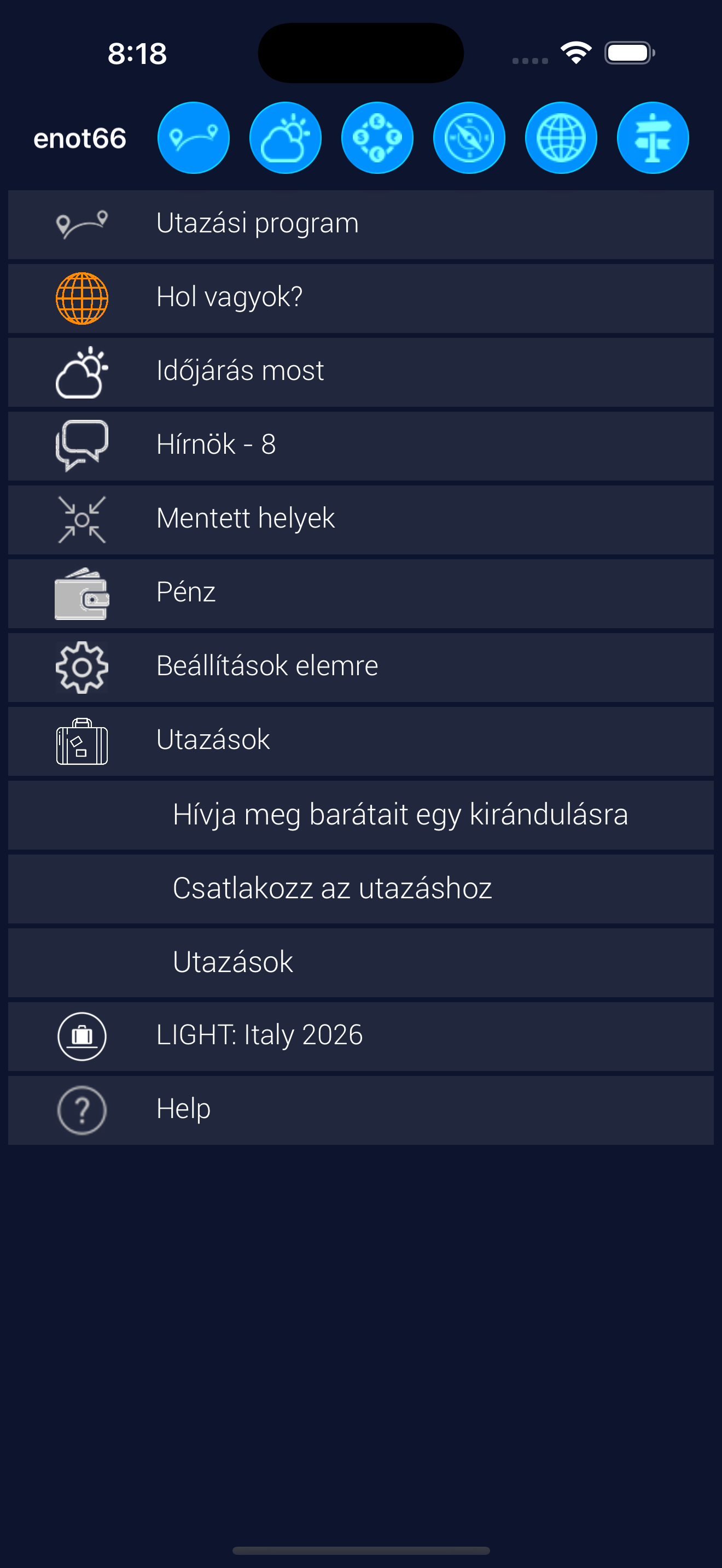
Task: Go to Mentett helyek
Action: (x=360, y=519)
